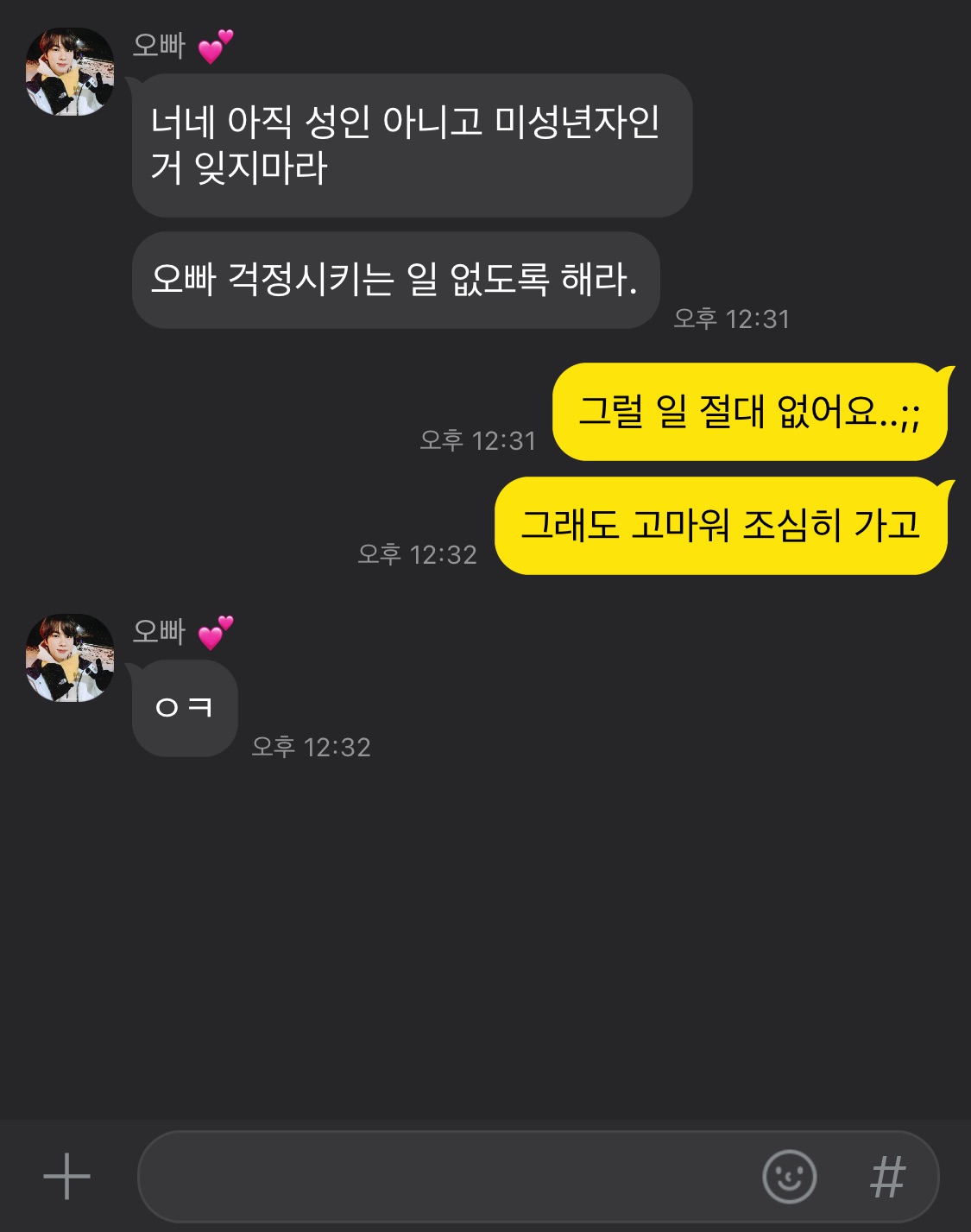Viewport: 971px width, 1232px height.
Task: Open 오빠's profile picture above the first message
Action: (x=70, y=72)
